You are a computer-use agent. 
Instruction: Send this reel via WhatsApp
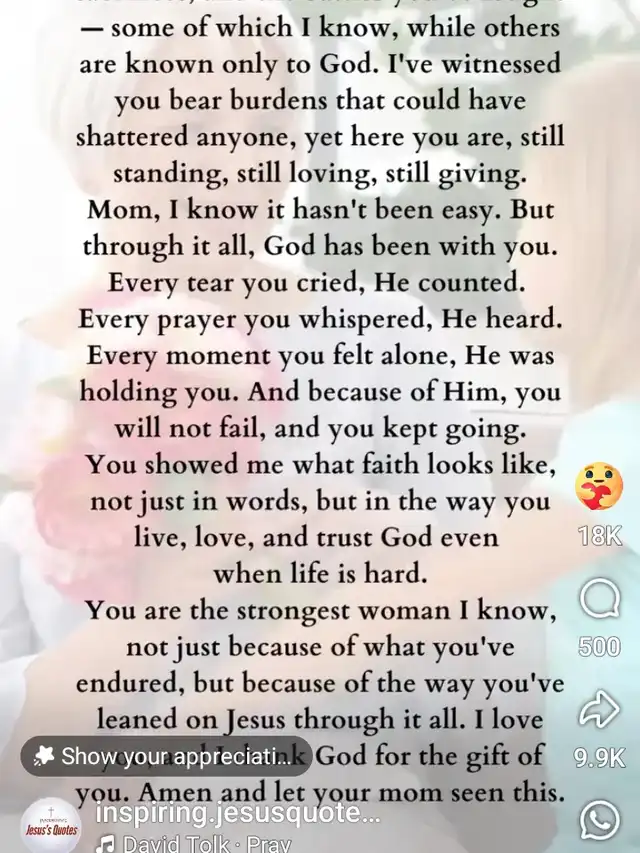pos(600,820)
